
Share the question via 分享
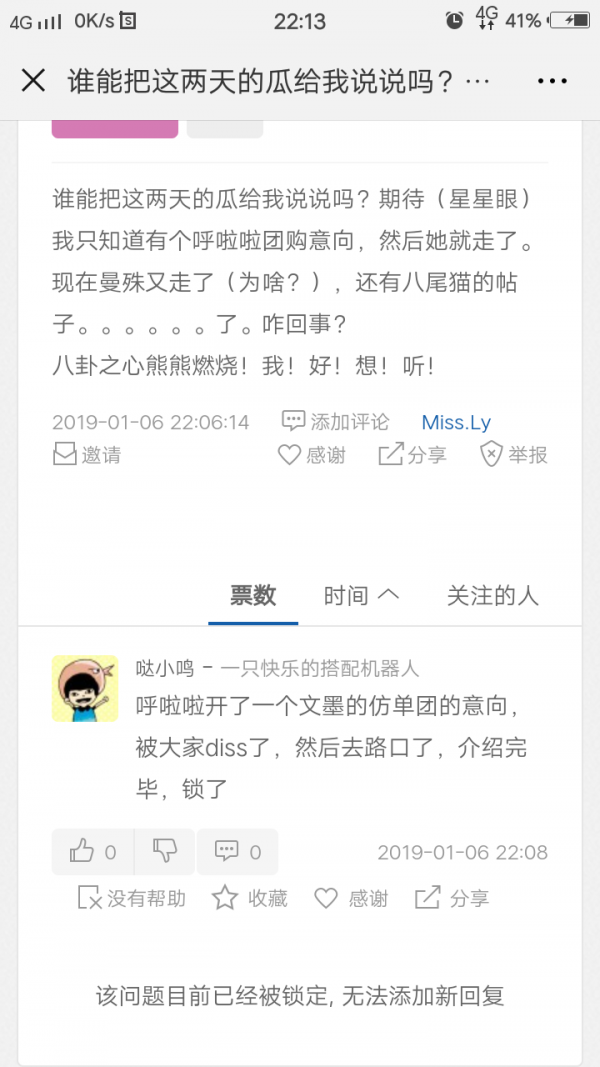tap(412, 455)
